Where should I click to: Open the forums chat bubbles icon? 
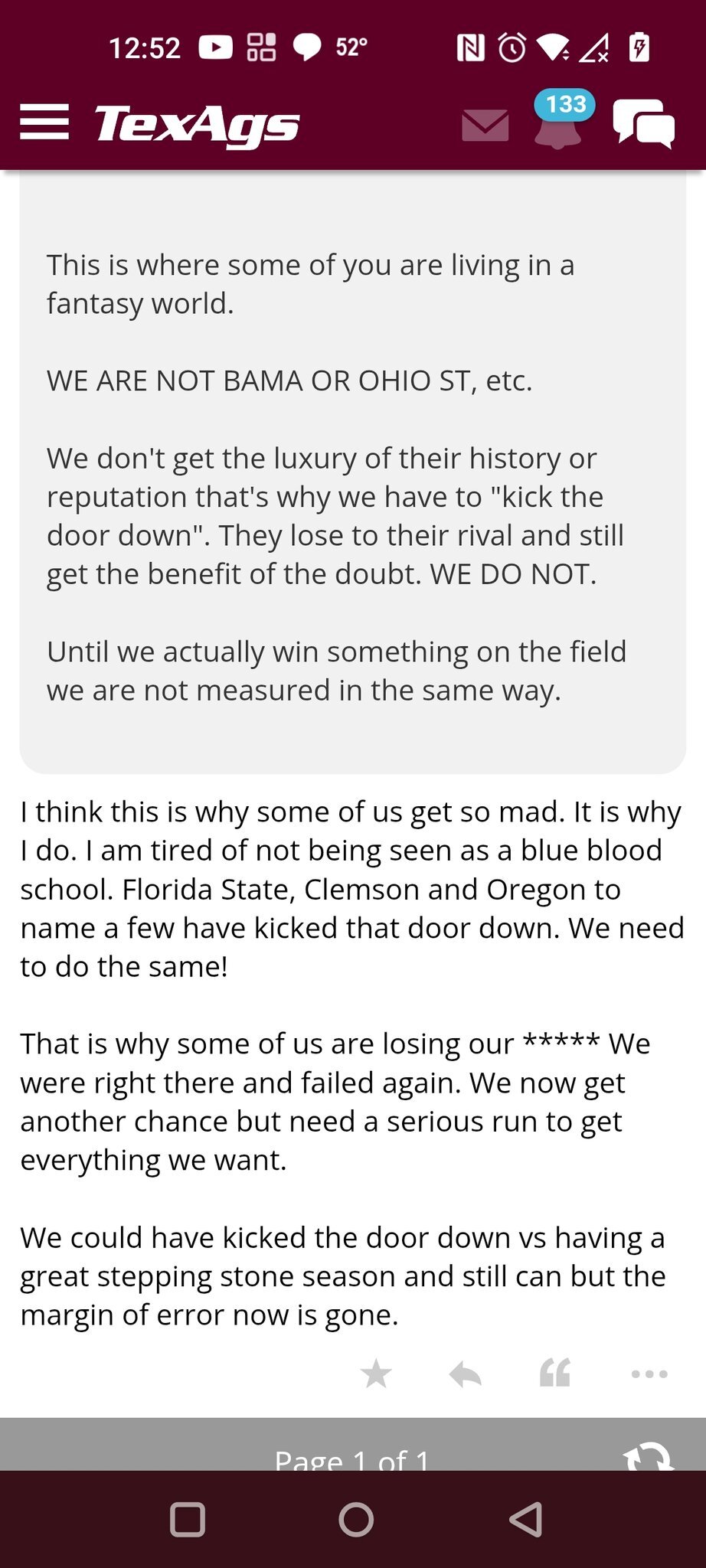click(643, 124)
